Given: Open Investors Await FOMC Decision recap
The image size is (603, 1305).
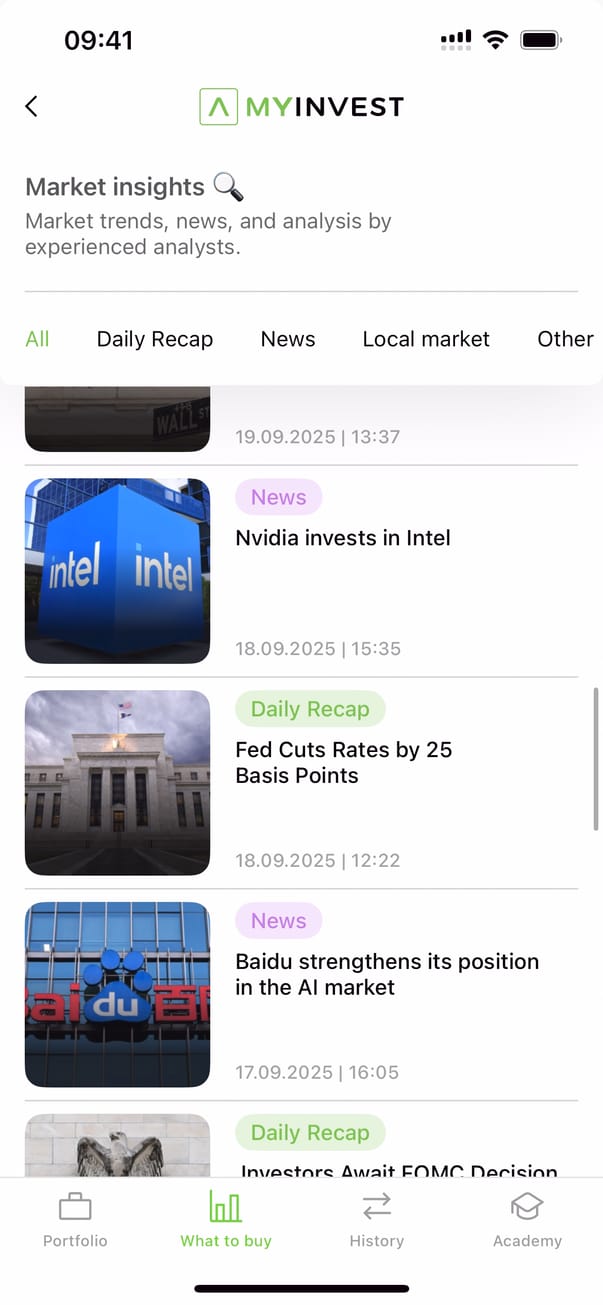Looking at the screenshot, I should [x=398, y=1168].
